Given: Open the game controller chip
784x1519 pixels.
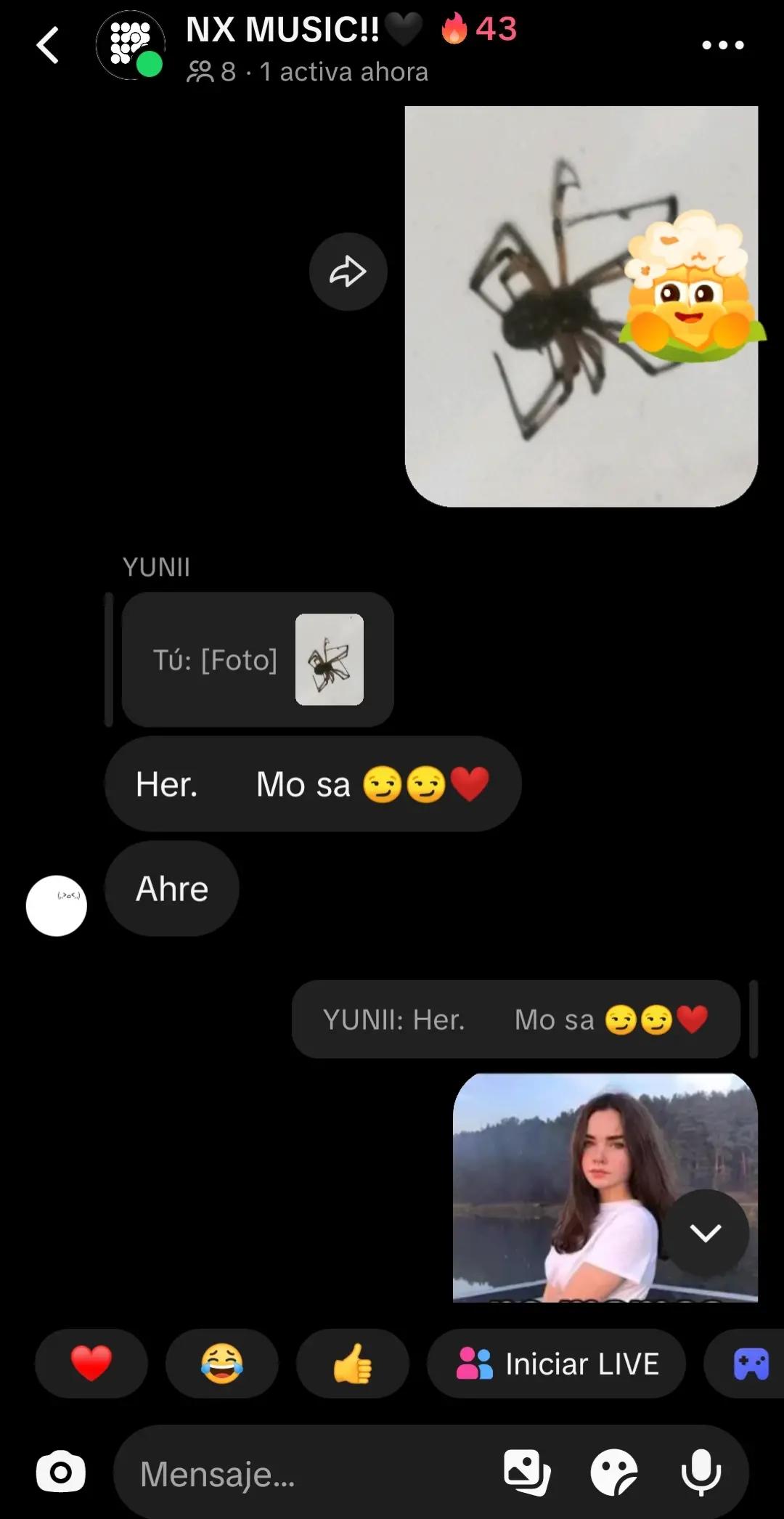Looking at the screenshot, I should click(x=748, y=1363).
